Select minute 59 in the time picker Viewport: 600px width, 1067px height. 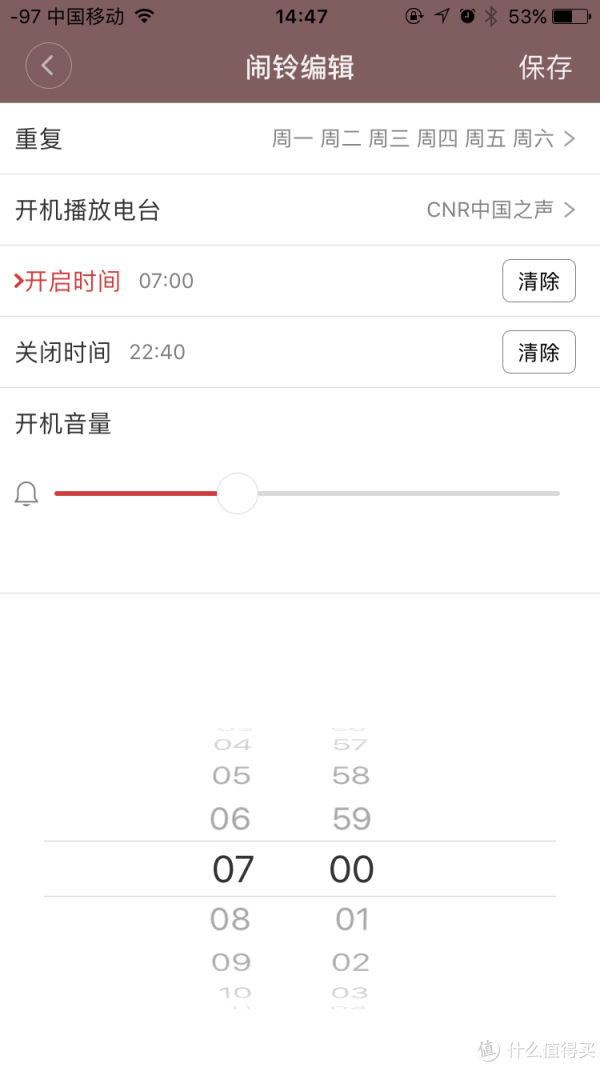(352, 819)
